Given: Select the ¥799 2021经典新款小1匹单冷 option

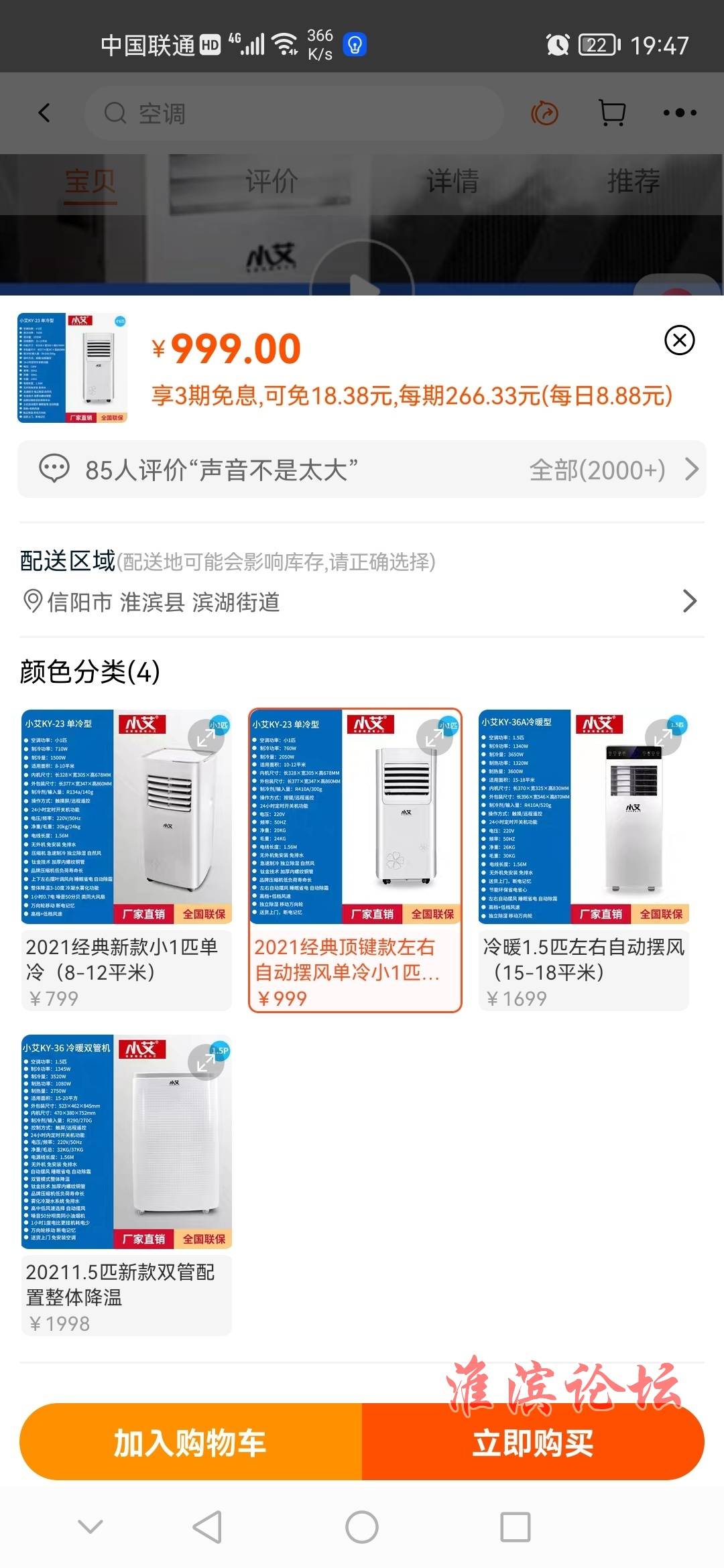Looking at the screenshot, I should click(127, 860).
